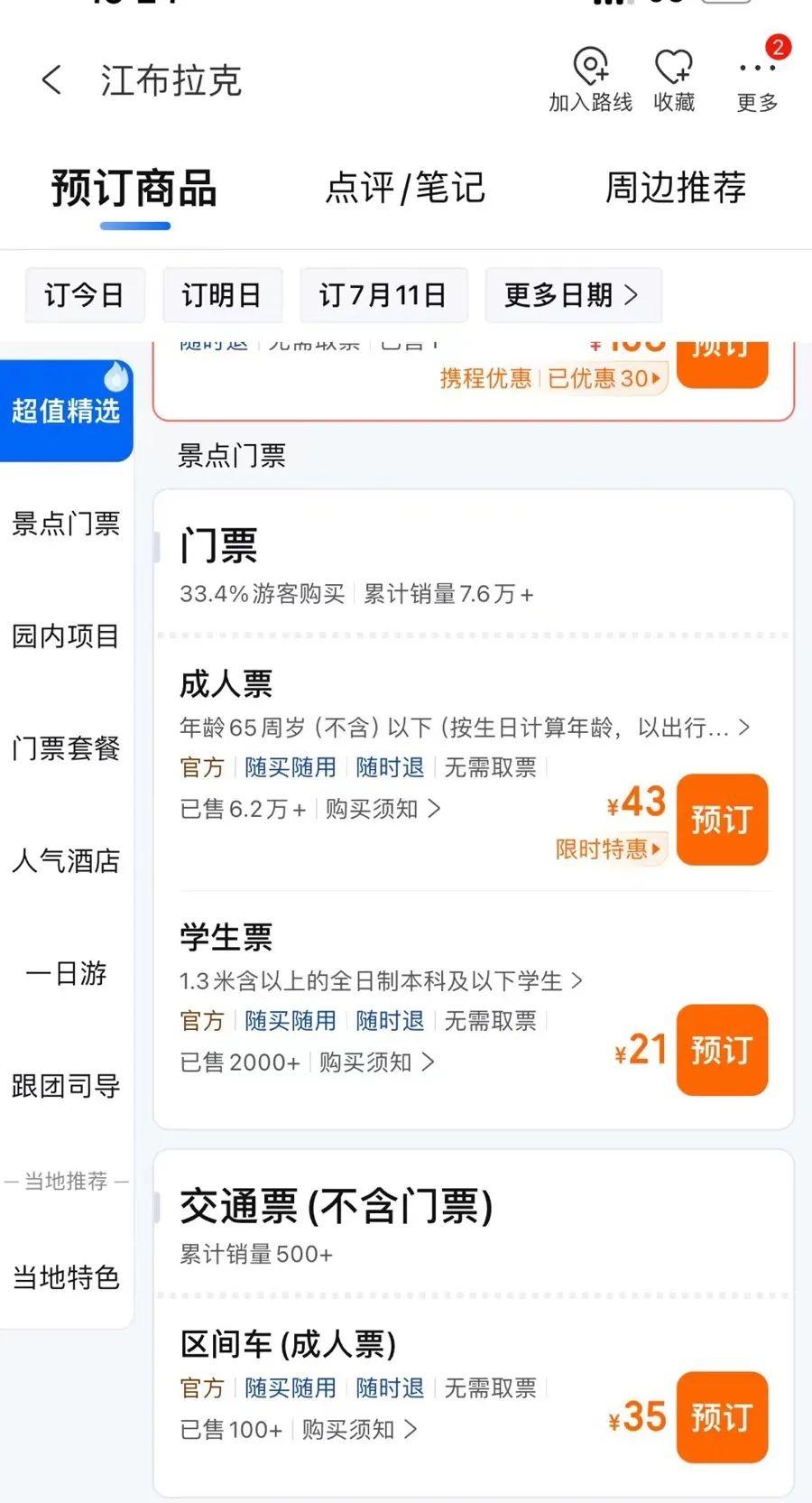Switch to 周边推荐 tab

click(675, 188)
